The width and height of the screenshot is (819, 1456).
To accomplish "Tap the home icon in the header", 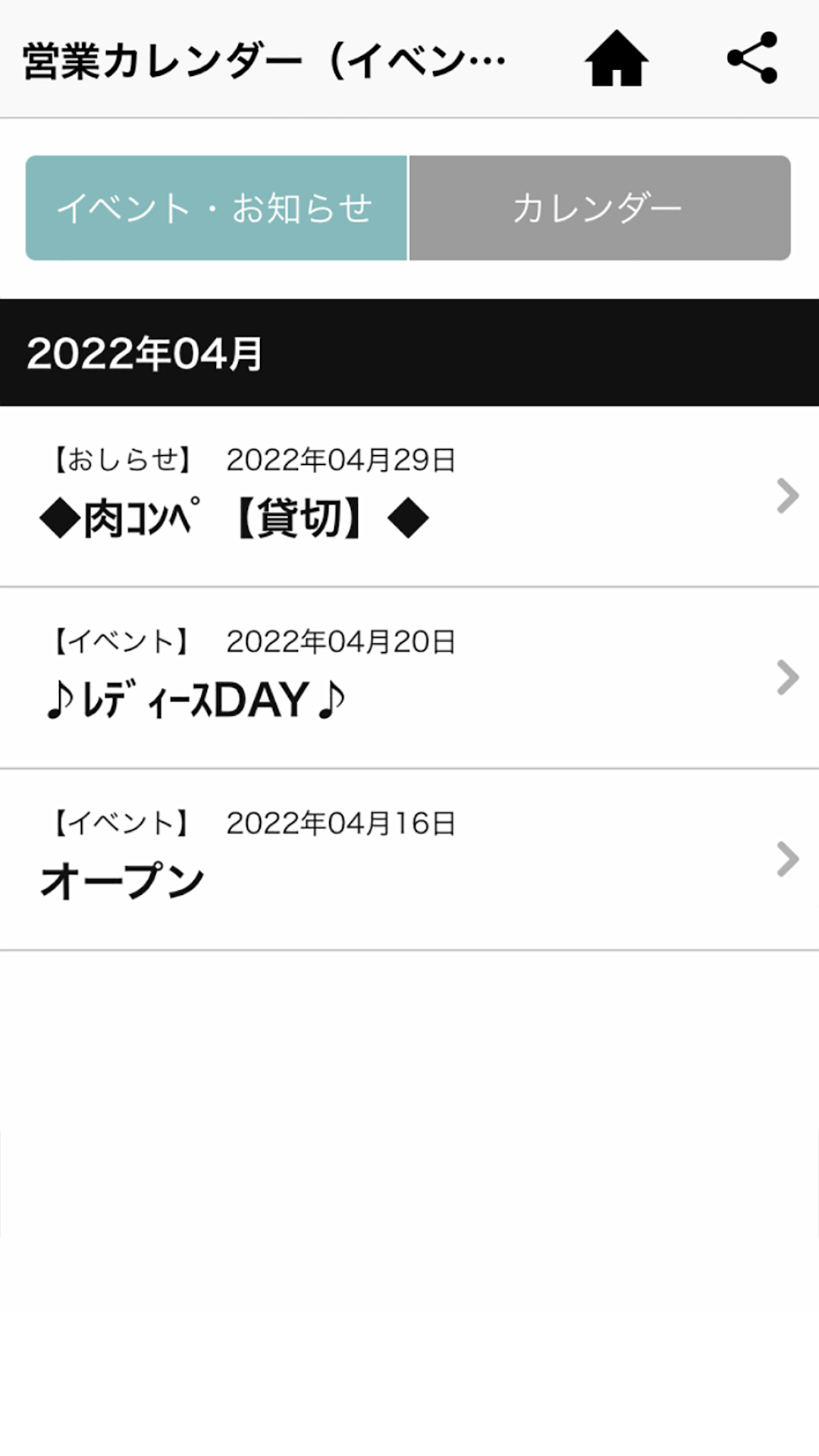I will pyautogui.click(x=617, y=58).
